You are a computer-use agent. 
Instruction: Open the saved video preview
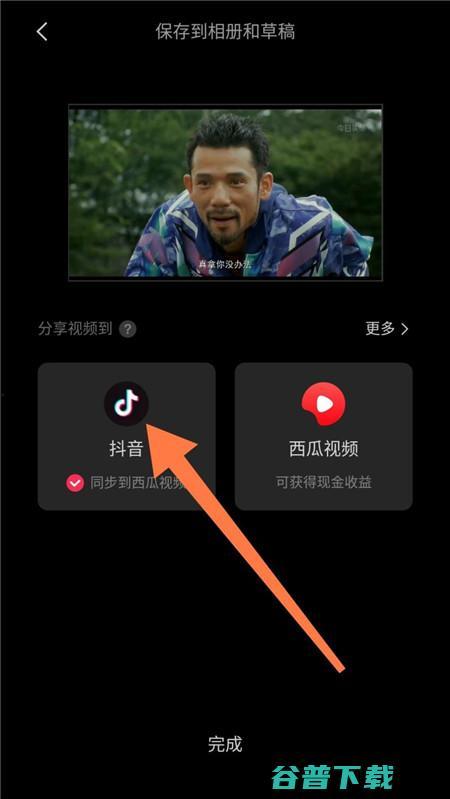(225, 192)
